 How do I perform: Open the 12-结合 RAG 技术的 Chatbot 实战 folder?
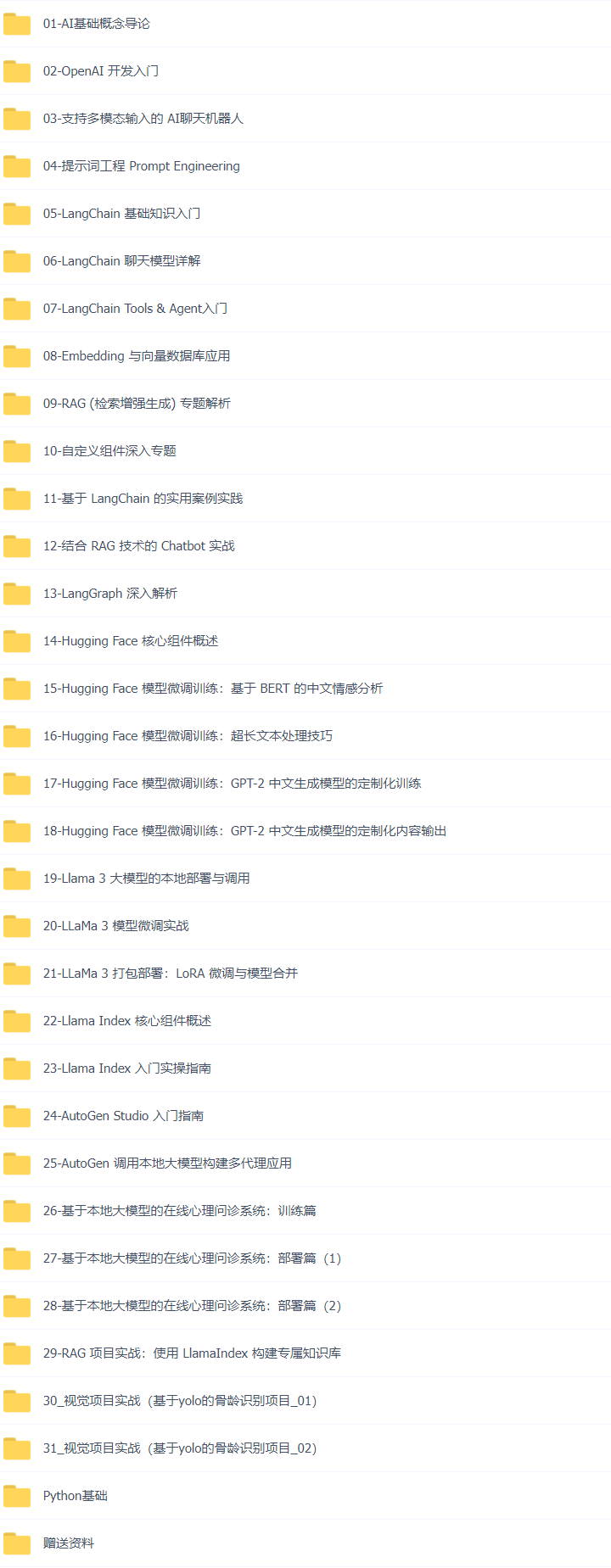point(138,546)
